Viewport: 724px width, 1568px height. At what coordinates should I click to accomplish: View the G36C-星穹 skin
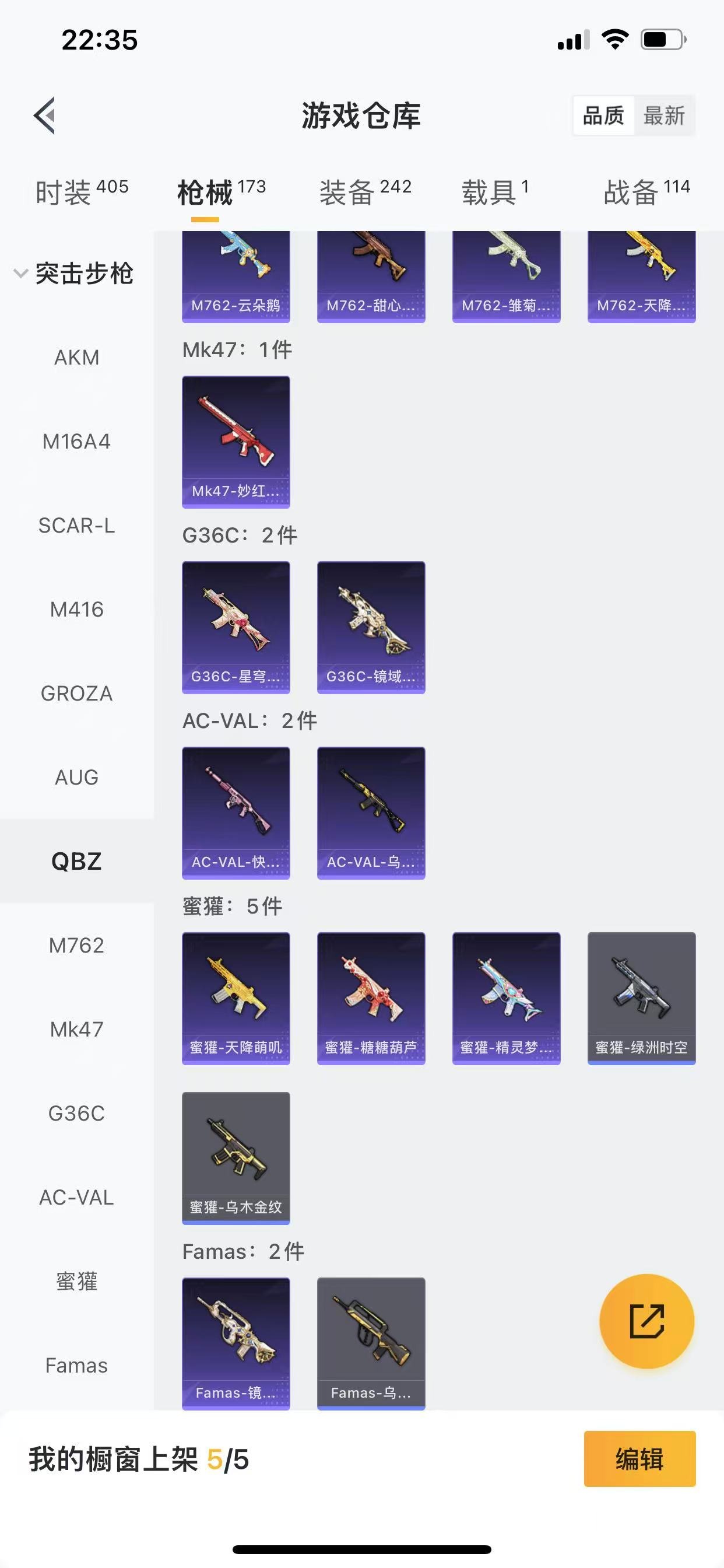(236, 627)
